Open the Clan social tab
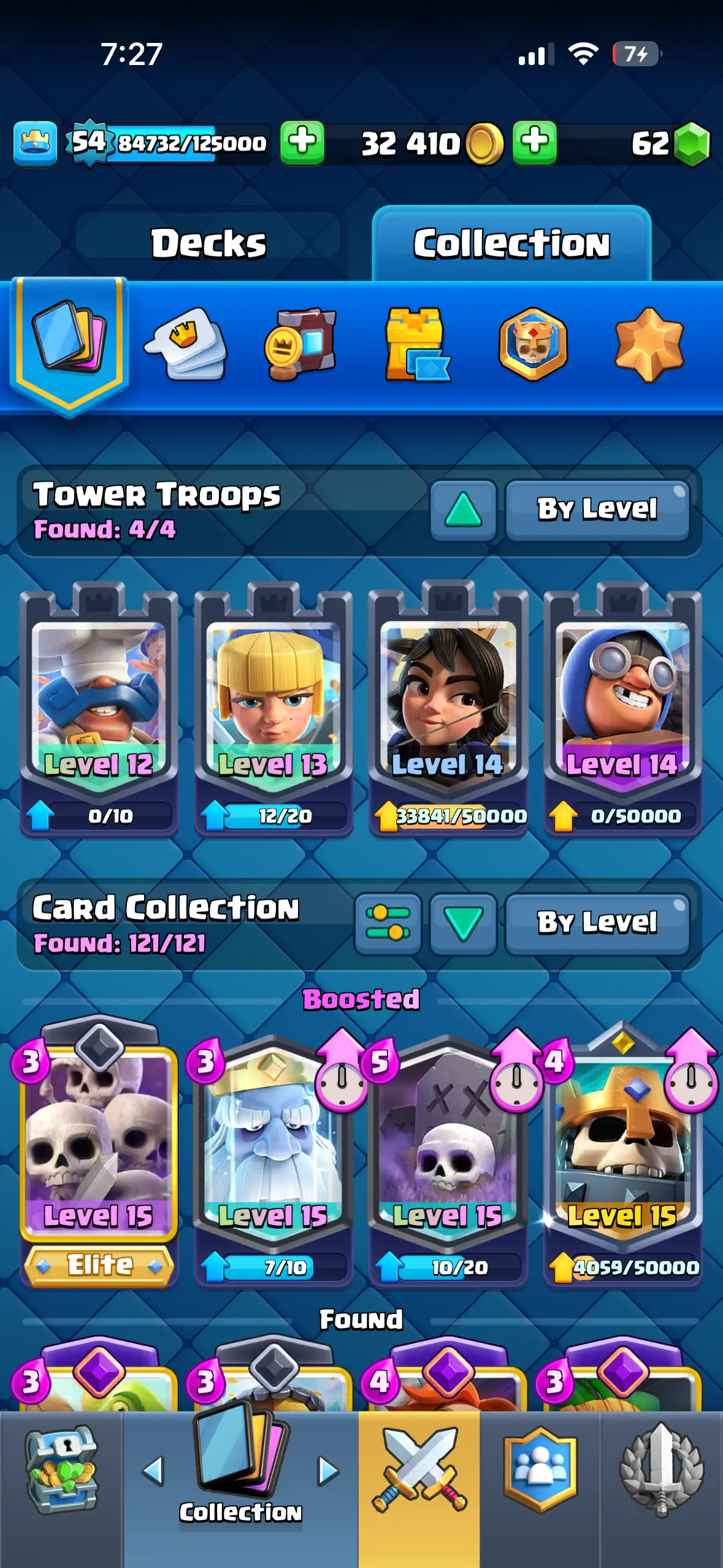 click(x=540, y=1472)
